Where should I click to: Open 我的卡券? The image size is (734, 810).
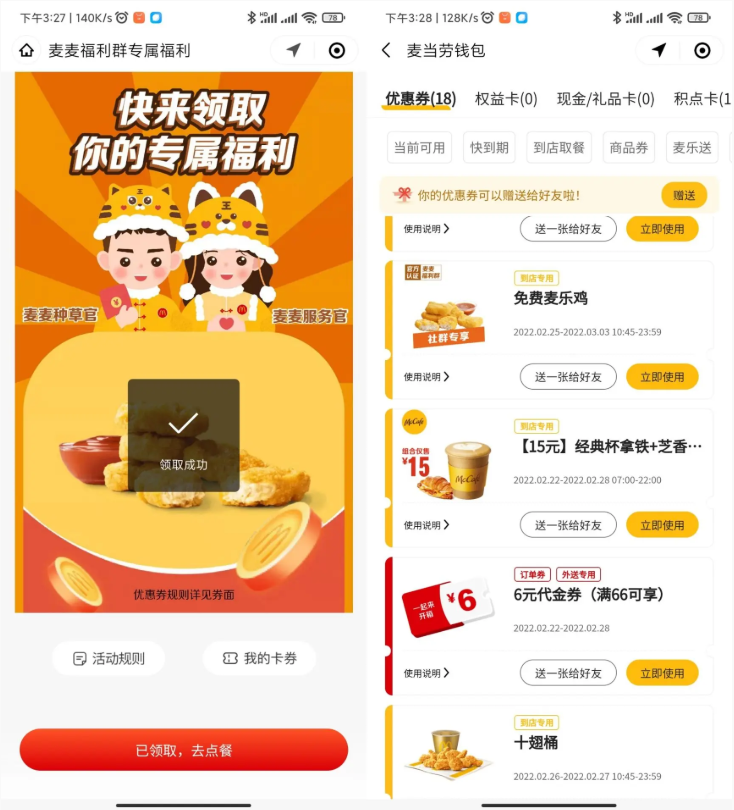click(259, 658)
